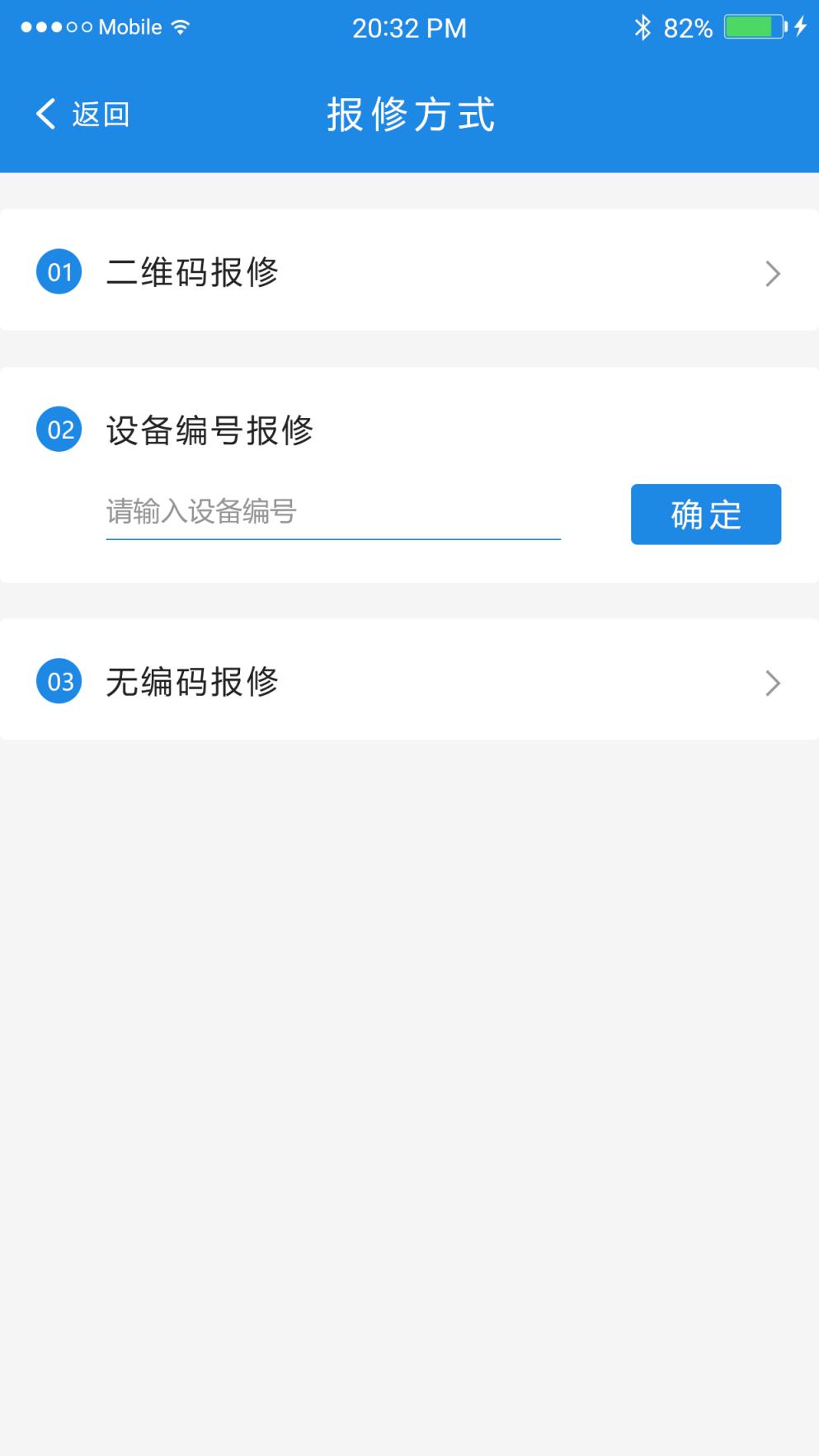Tap the circular 02 badge icon
This screenshot has height=1456, width=819.
tap(58, 430)
